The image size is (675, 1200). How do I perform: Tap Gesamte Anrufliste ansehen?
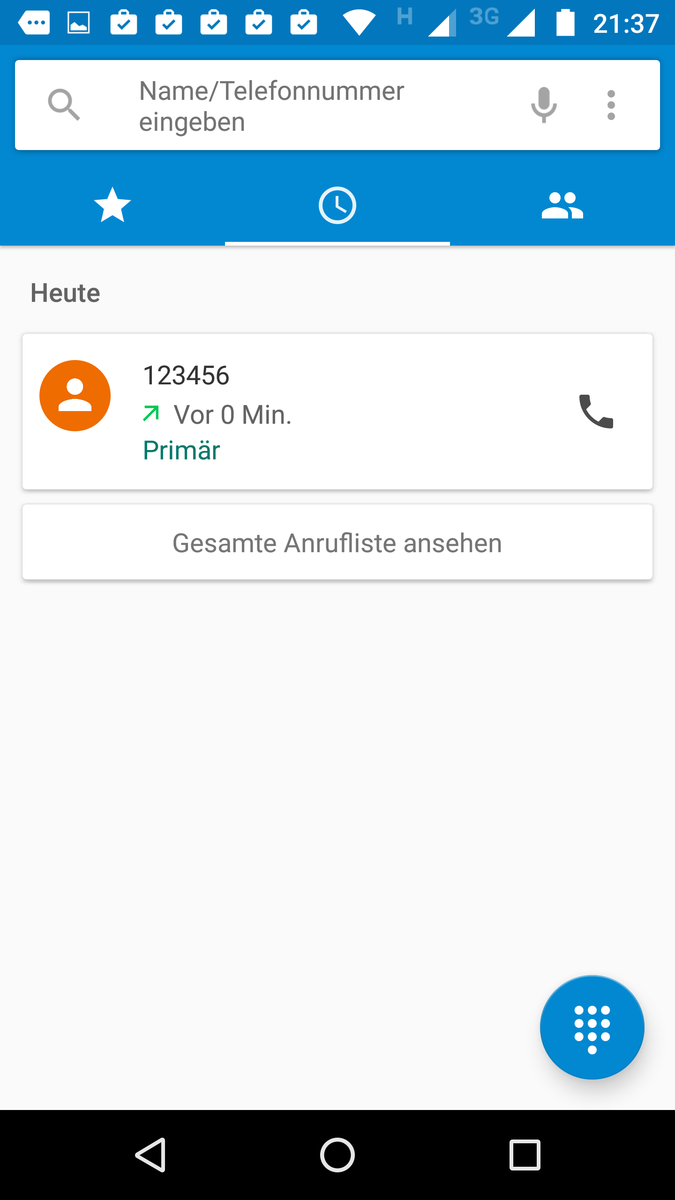337,543
